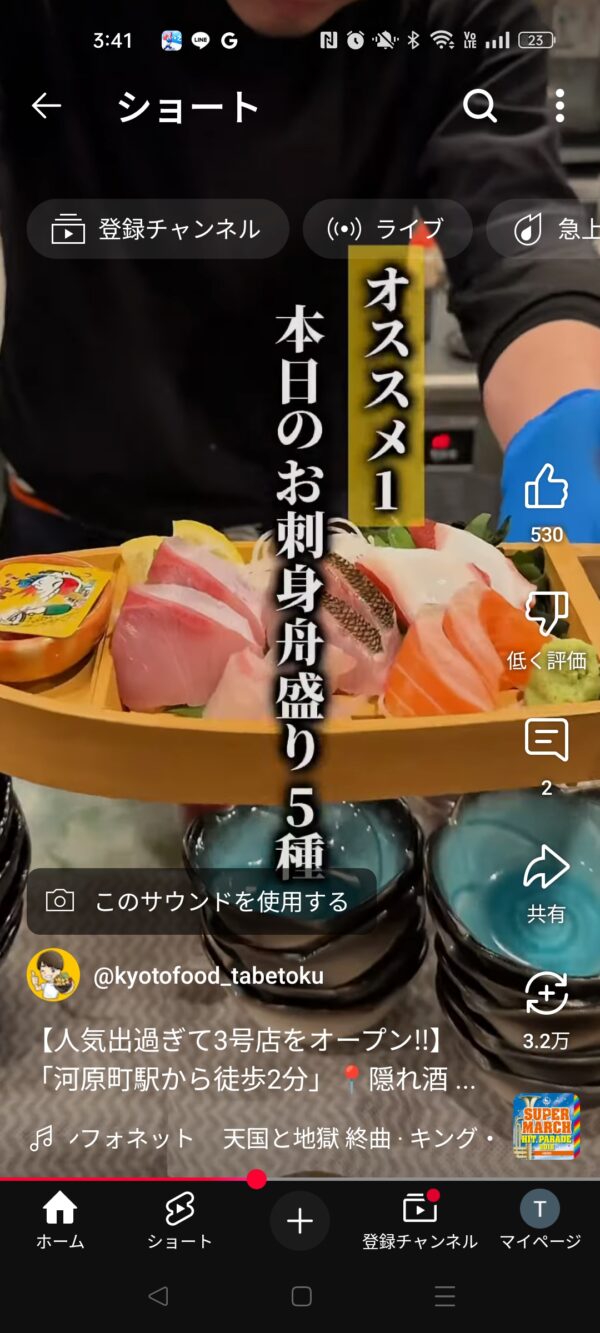Viewport: 600px width, 1333px height.
Task: Tap the system back navigation button
Action: (x=157, y=1296)
